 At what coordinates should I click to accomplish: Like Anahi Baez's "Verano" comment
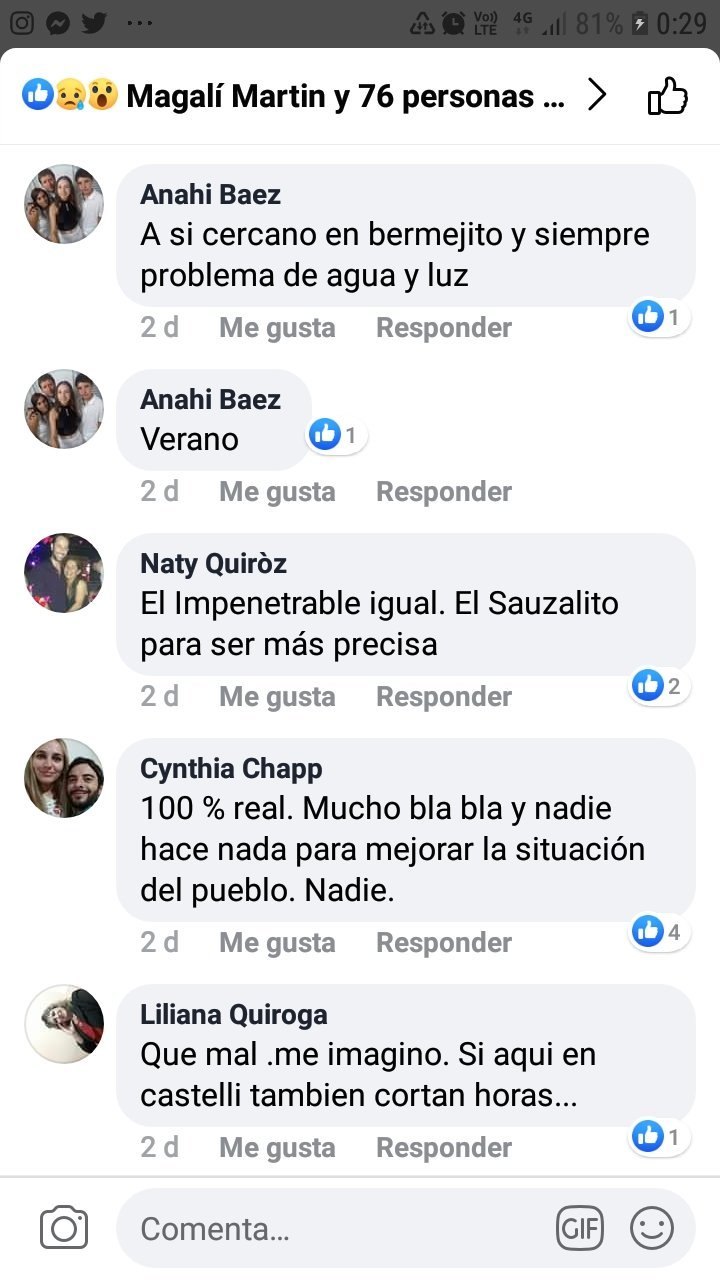(277, 492)
